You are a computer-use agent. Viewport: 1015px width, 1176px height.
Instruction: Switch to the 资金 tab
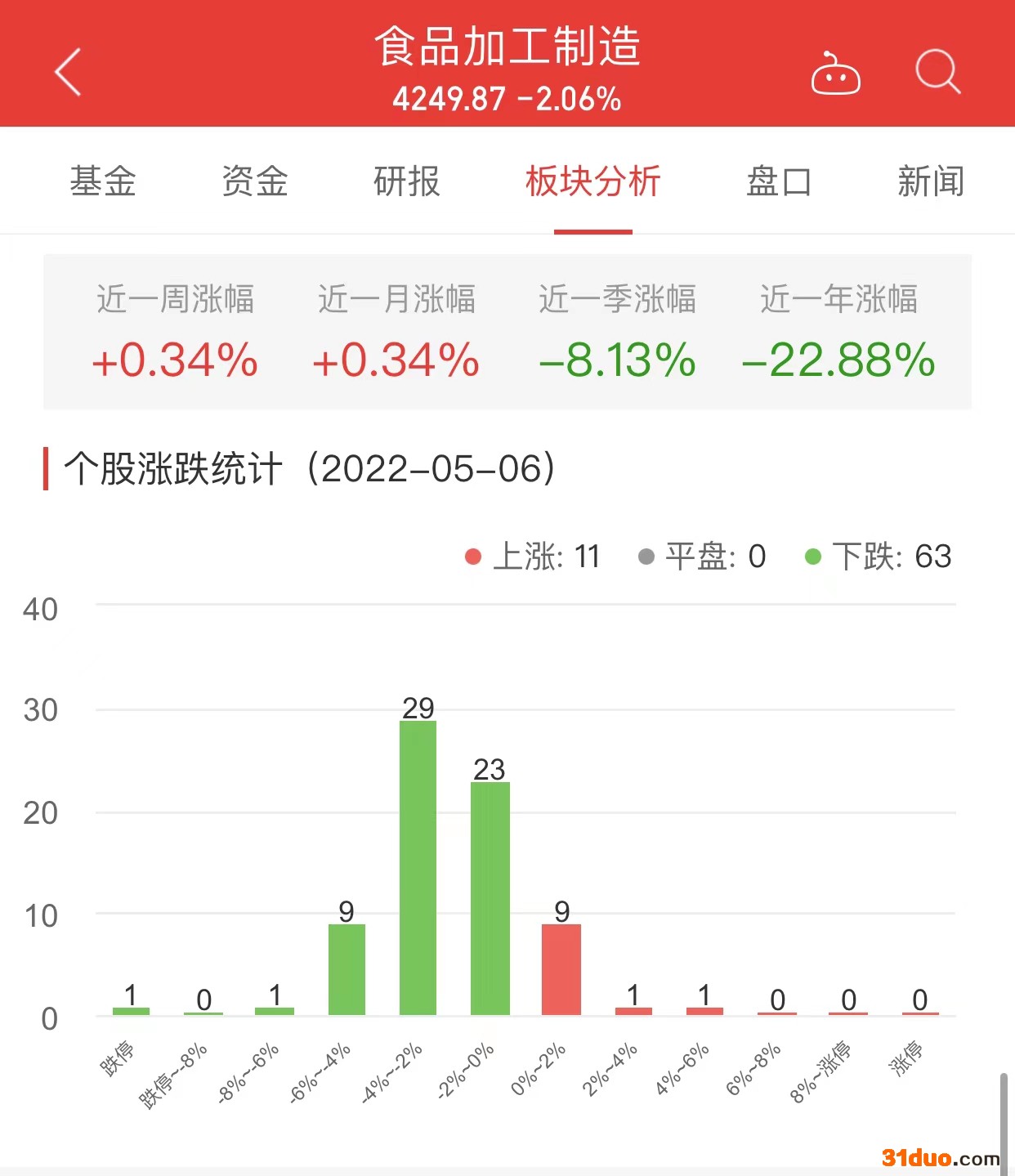pos(255,181)
